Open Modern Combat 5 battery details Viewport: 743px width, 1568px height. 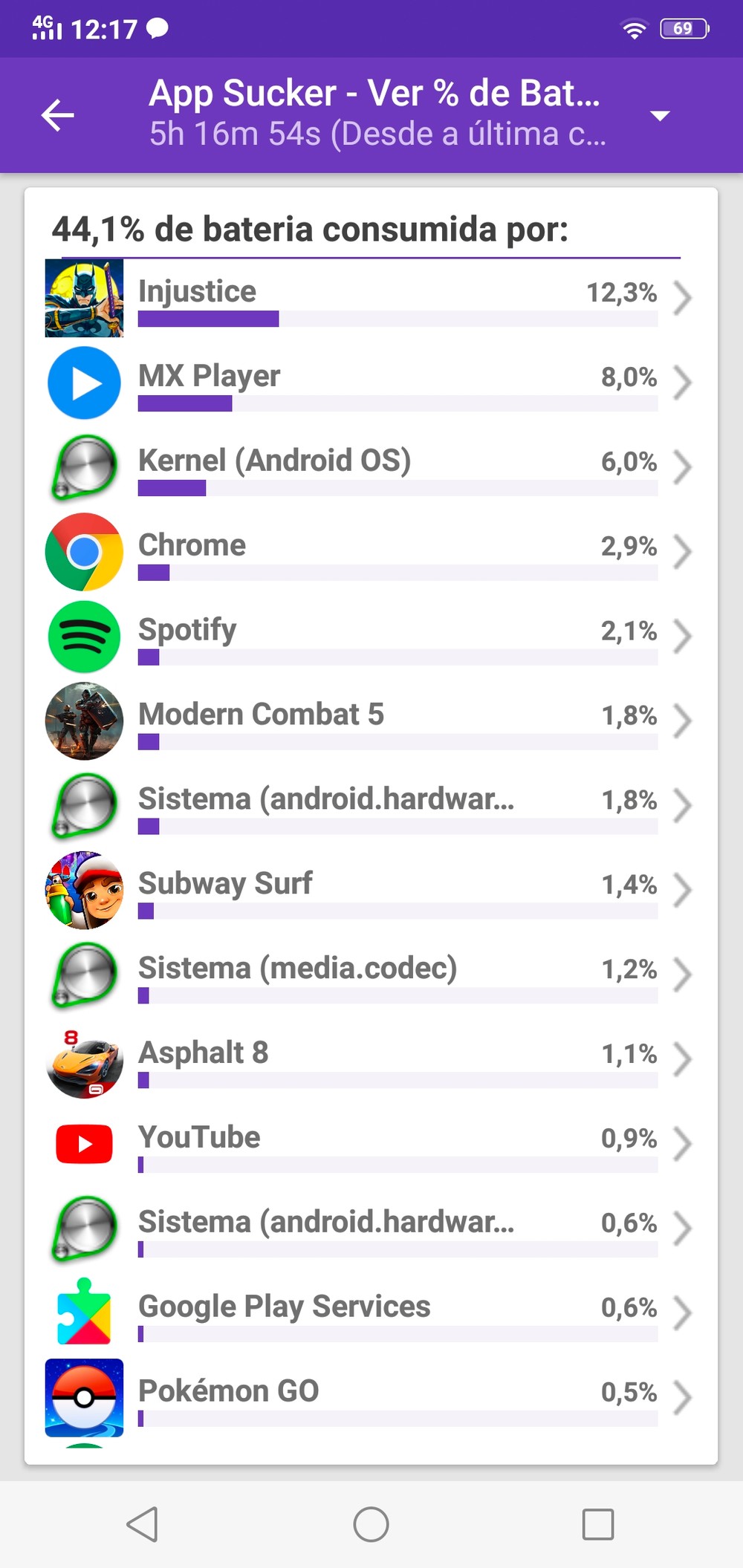371,721
